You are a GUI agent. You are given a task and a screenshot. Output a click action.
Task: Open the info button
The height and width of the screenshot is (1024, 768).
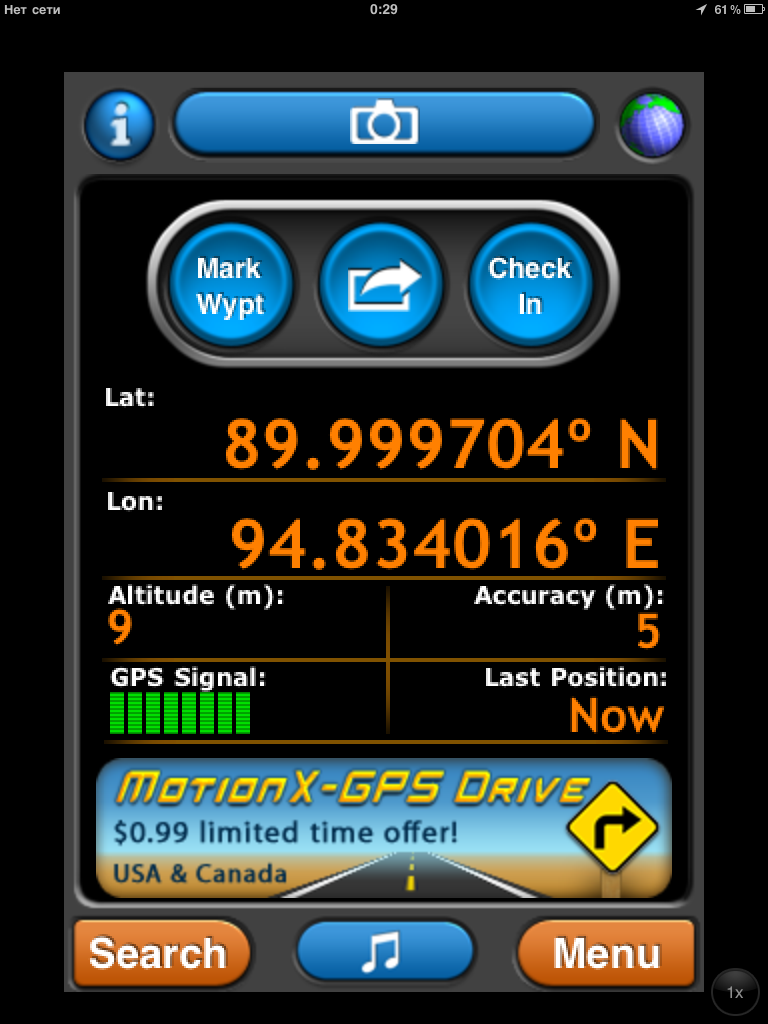(120, 126)
